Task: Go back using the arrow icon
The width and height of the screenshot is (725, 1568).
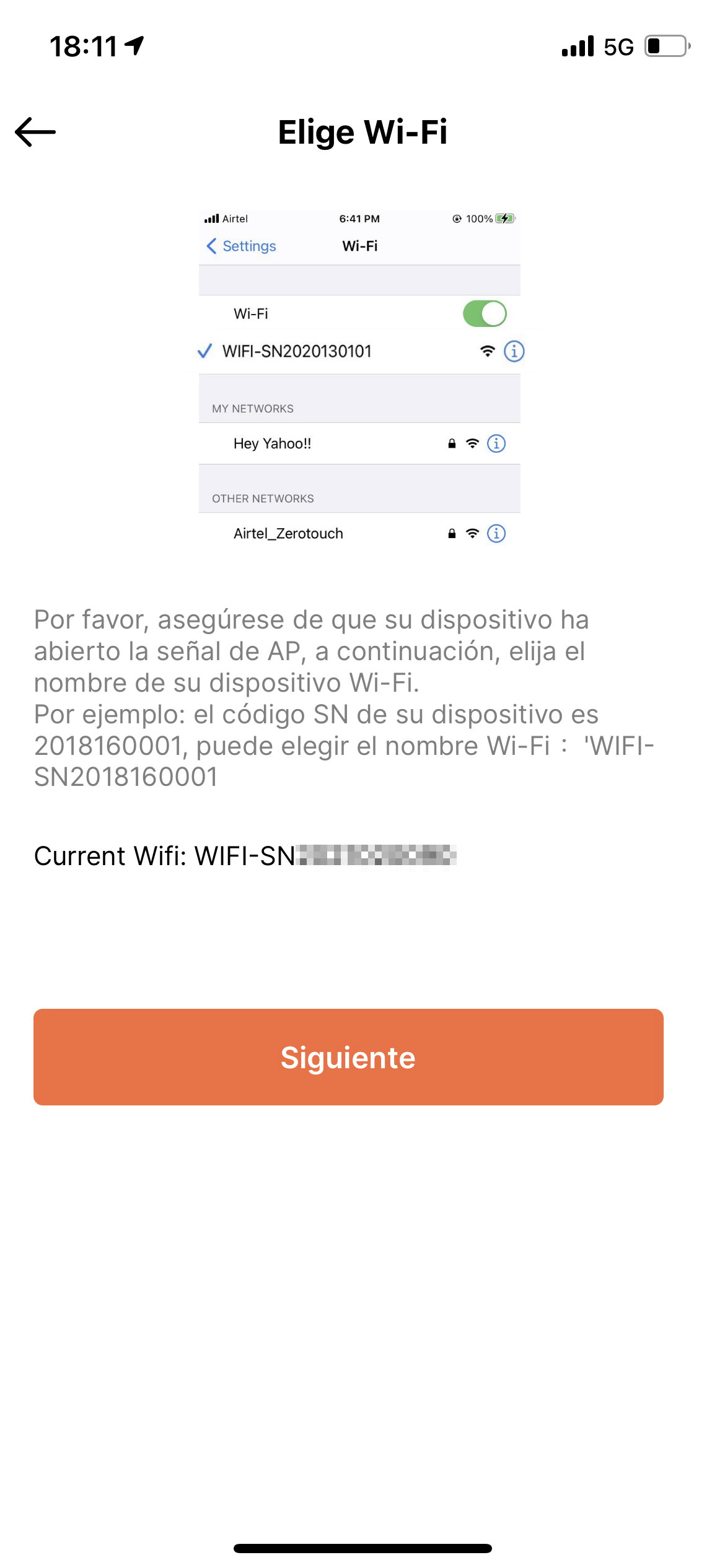Action: click(35, 132)
